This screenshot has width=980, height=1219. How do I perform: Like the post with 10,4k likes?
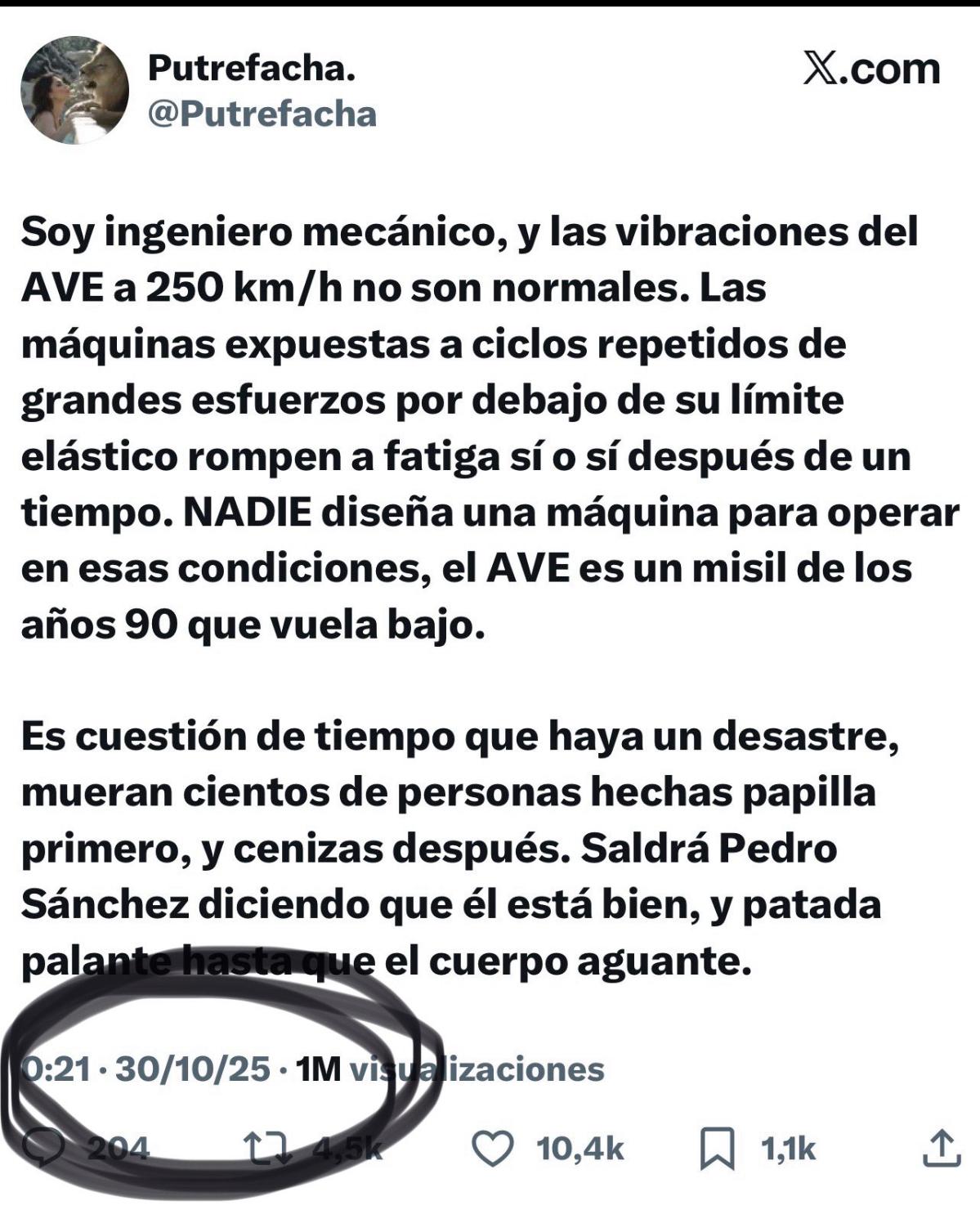tap(494, 1149)
